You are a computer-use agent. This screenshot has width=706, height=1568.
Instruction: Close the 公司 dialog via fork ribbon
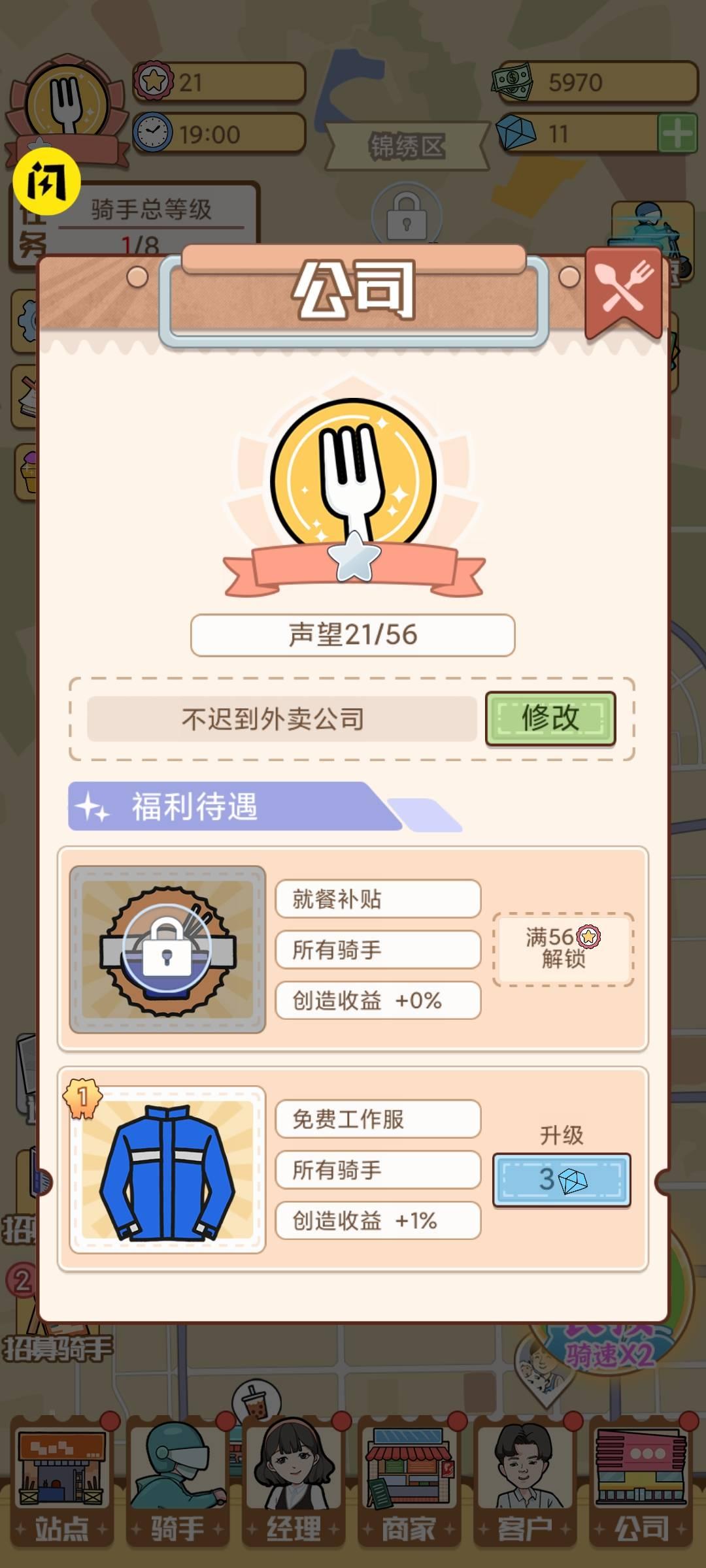[x=624, y=291]
